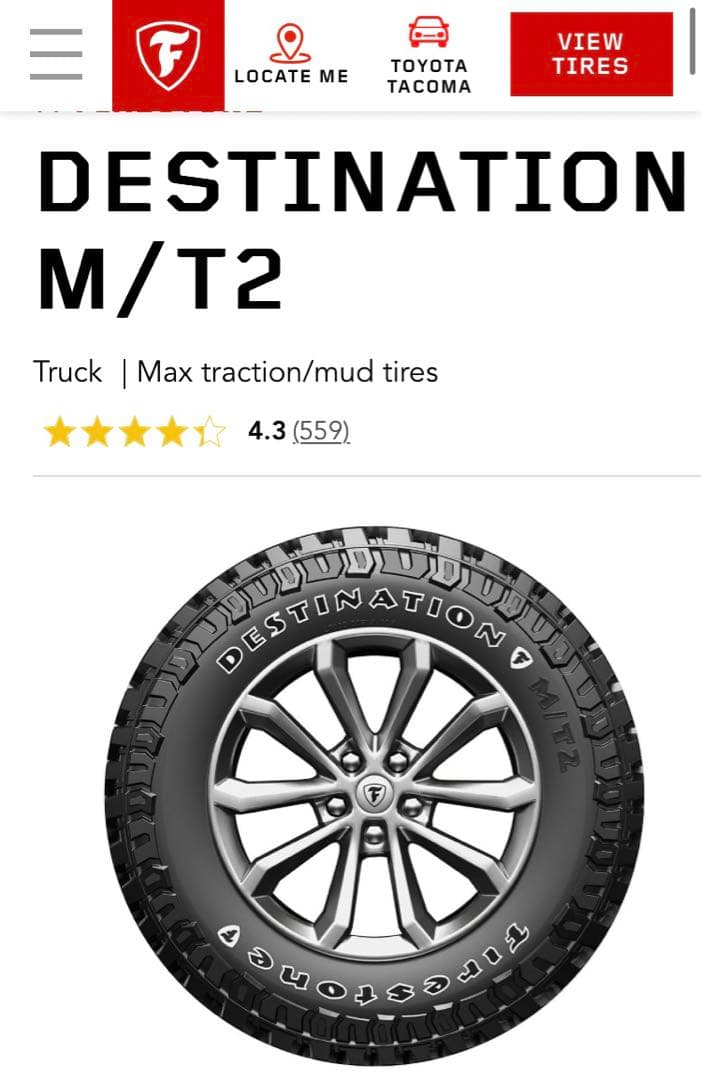Tap the View Tires button

(591, 54)
